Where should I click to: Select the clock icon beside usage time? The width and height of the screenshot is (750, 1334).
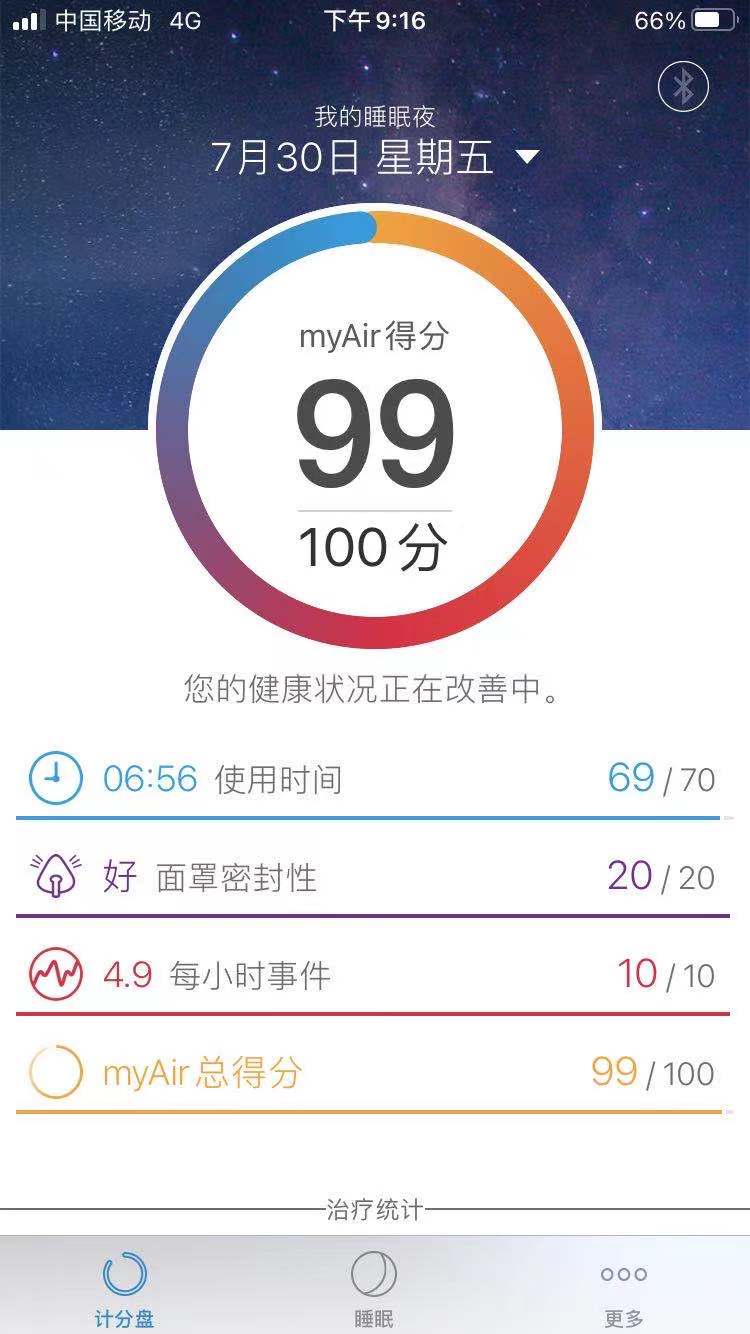(57, 779)
